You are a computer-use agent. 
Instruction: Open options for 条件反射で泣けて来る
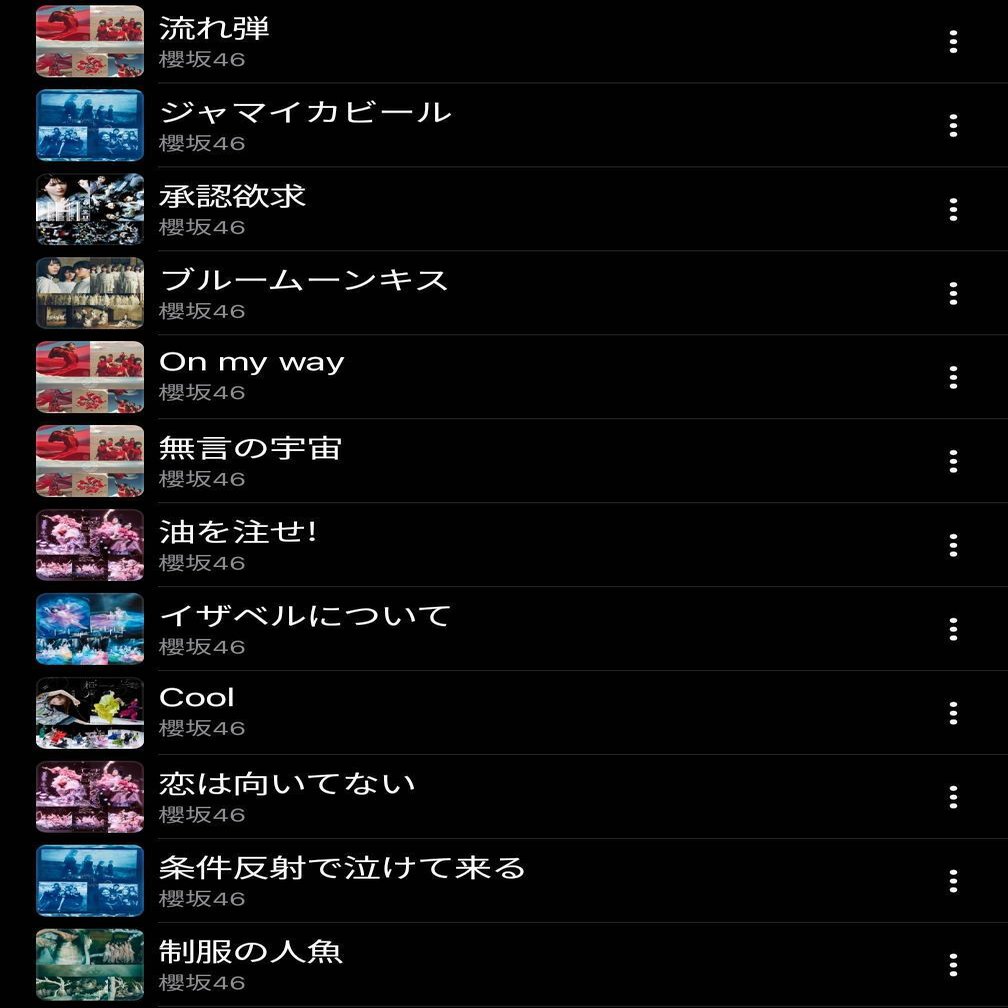(953, 882)
